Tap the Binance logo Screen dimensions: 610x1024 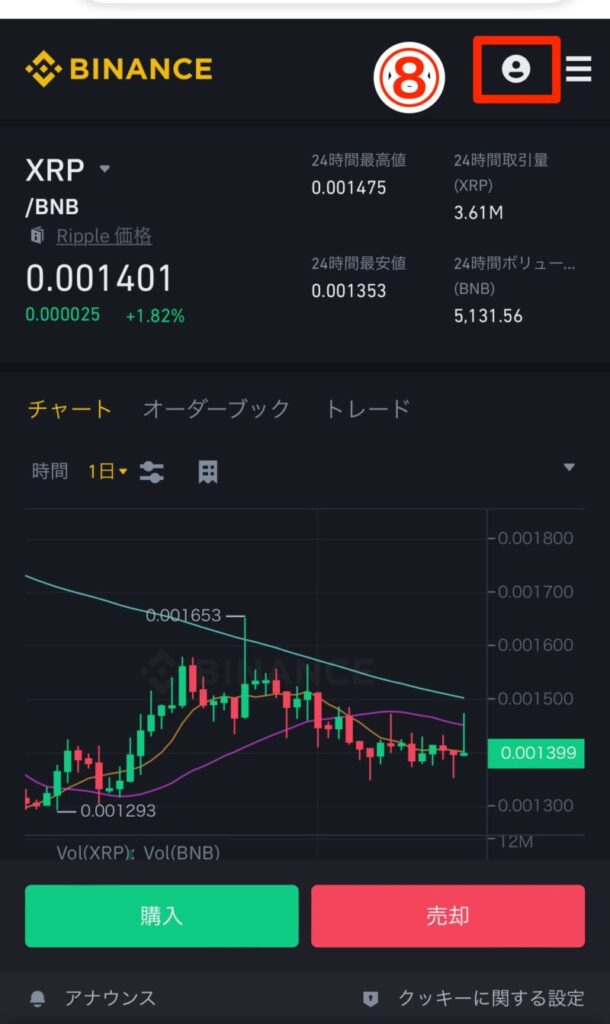point(119,69)
